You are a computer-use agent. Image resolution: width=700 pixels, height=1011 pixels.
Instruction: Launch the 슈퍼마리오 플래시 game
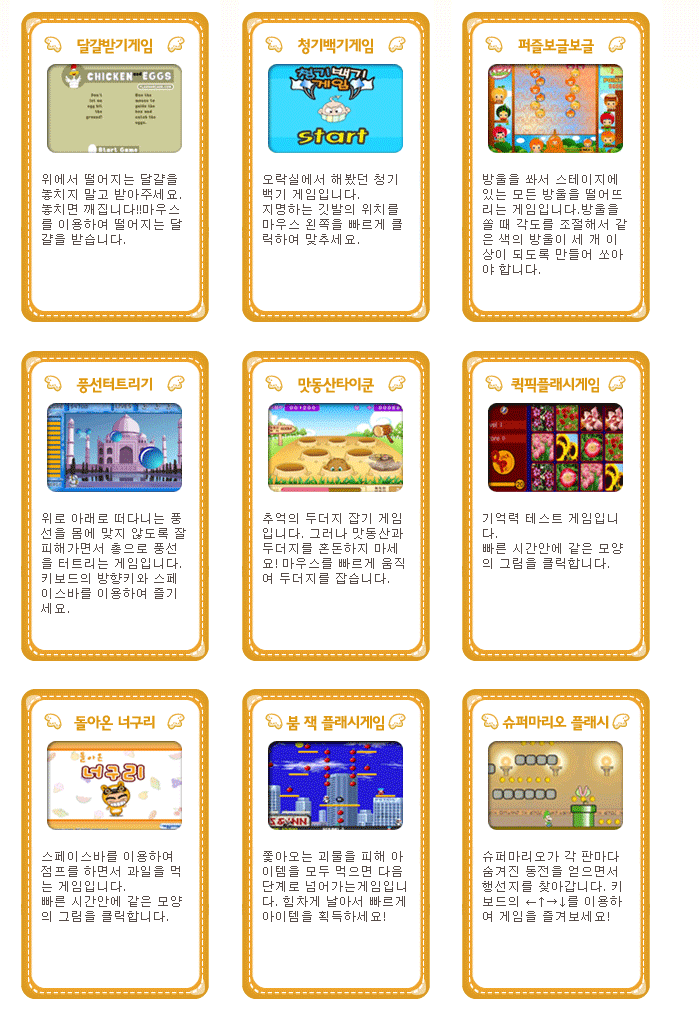click(555, 785)
